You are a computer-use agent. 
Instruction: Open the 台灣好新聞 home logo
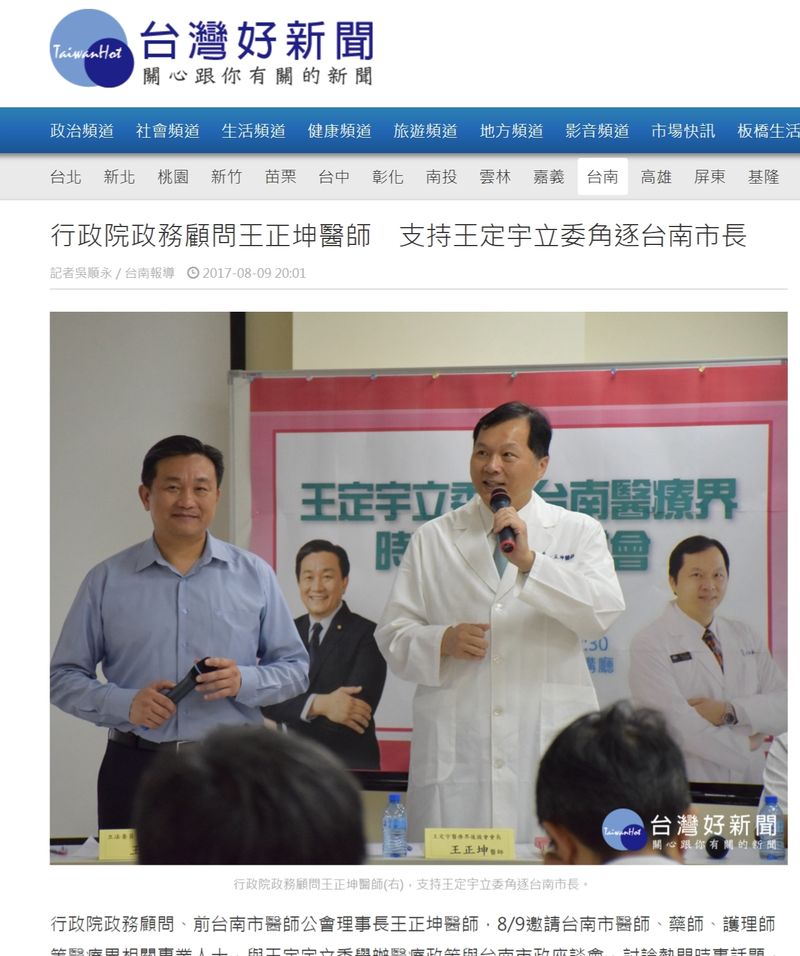point(212,50)
